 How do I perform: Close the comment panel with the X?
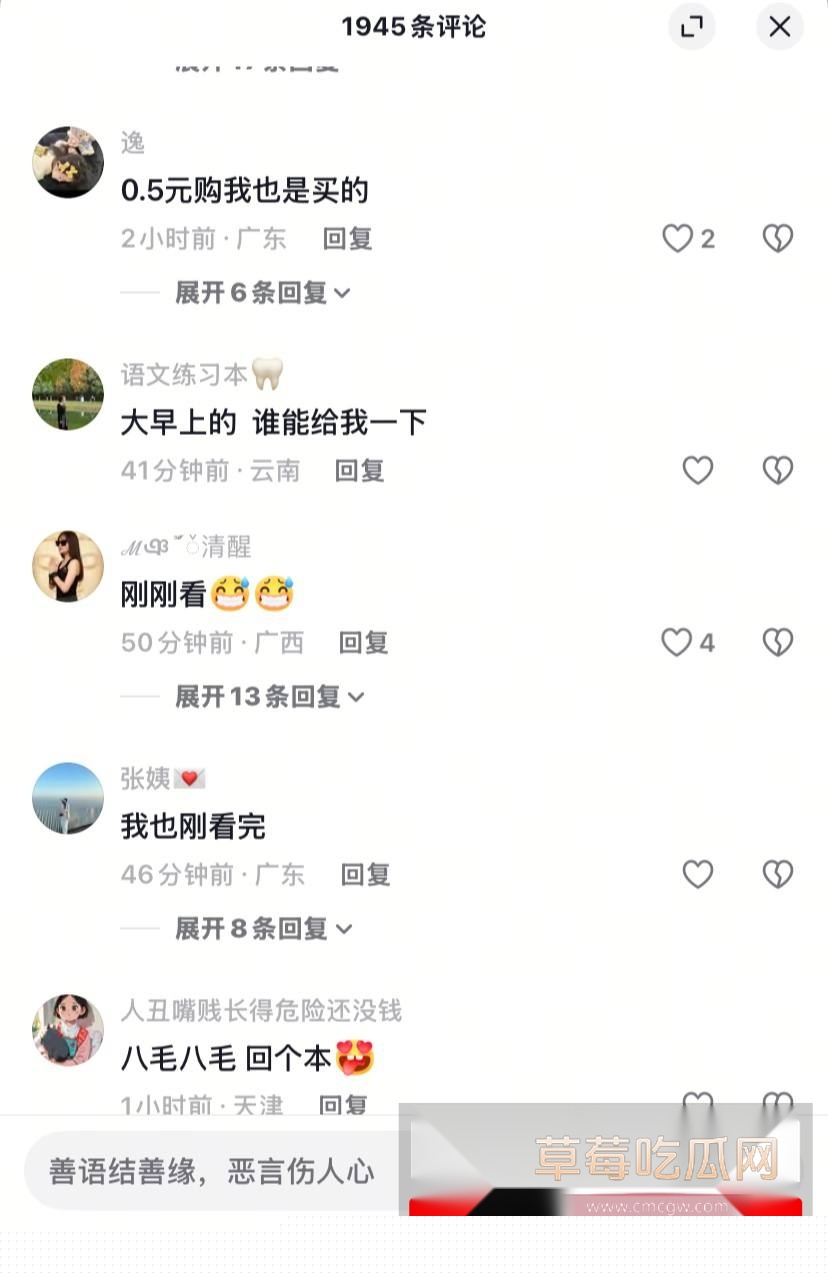click(x=779, y=27)
